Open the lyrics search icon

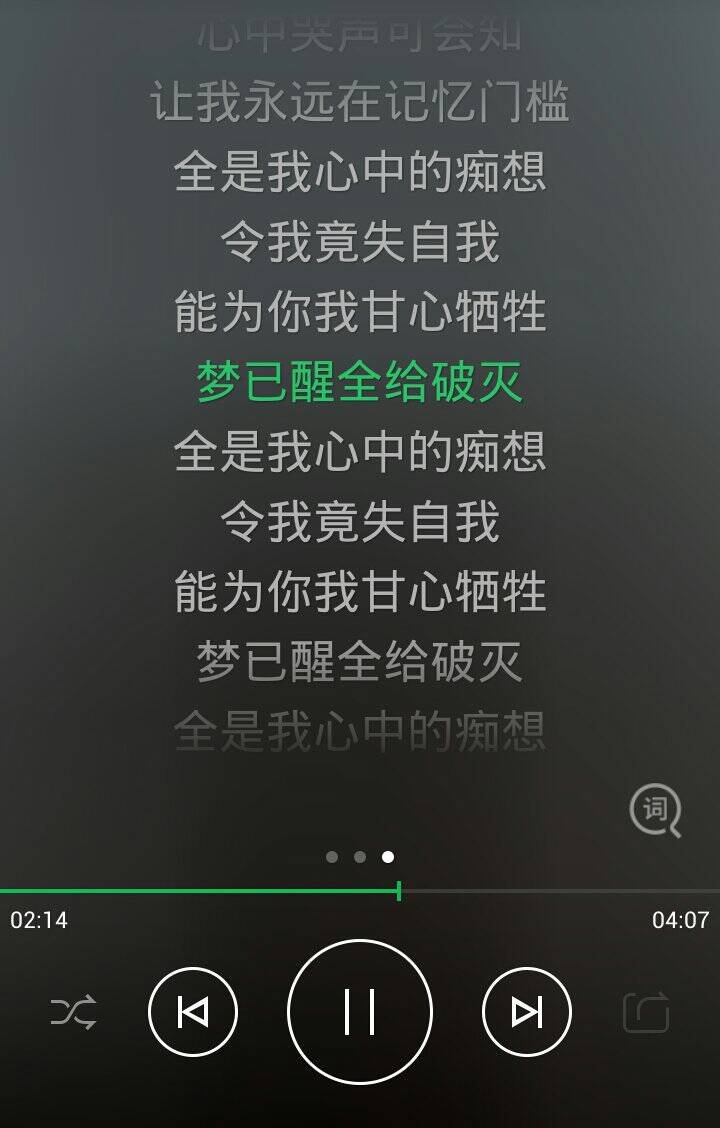point(655,810)
